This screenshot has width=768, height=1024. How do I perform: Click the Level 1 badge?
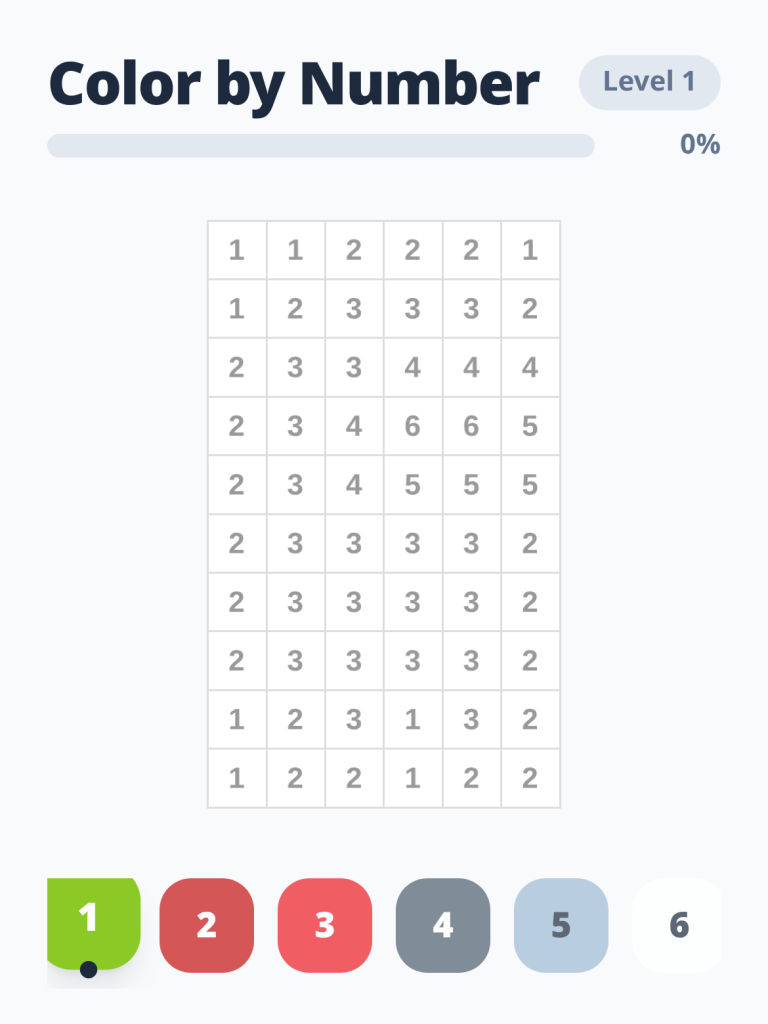(x=649, y=82)
